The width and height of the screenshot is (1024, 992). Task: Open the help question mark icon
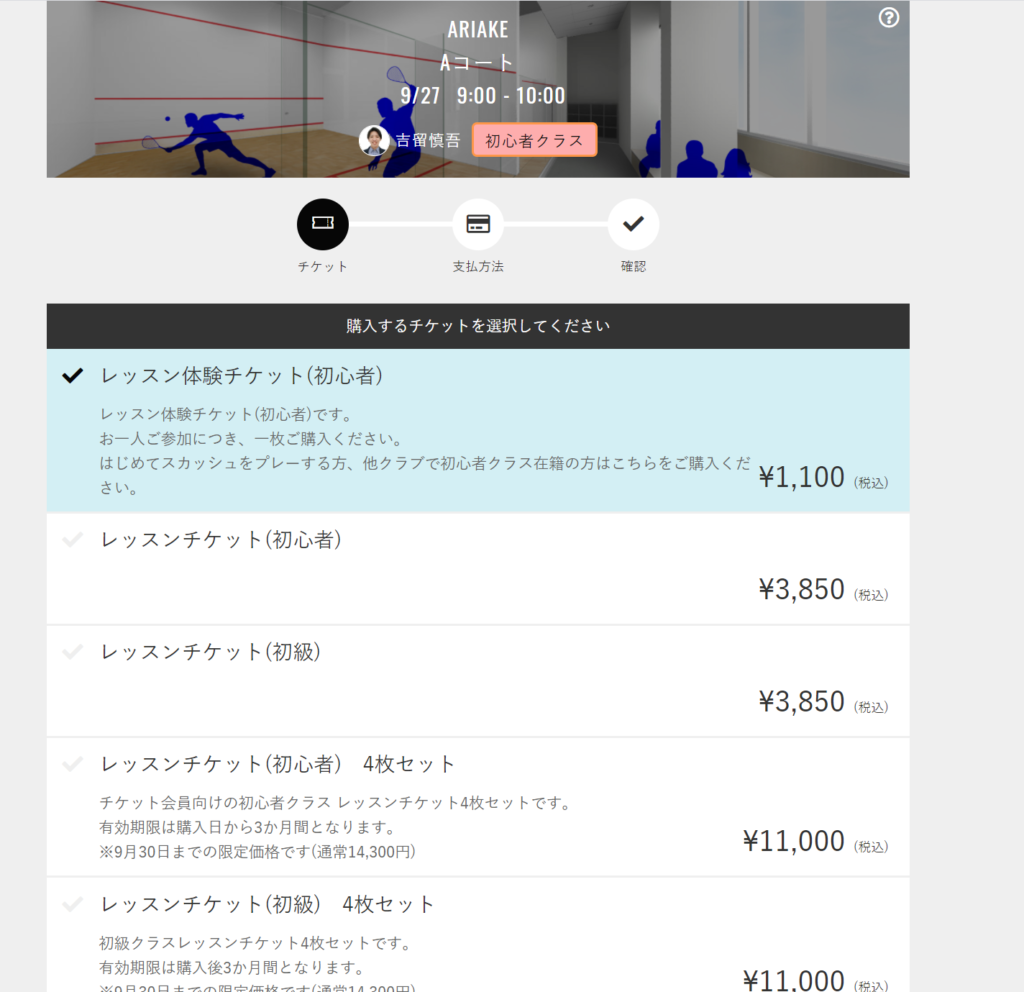(888, 18)
